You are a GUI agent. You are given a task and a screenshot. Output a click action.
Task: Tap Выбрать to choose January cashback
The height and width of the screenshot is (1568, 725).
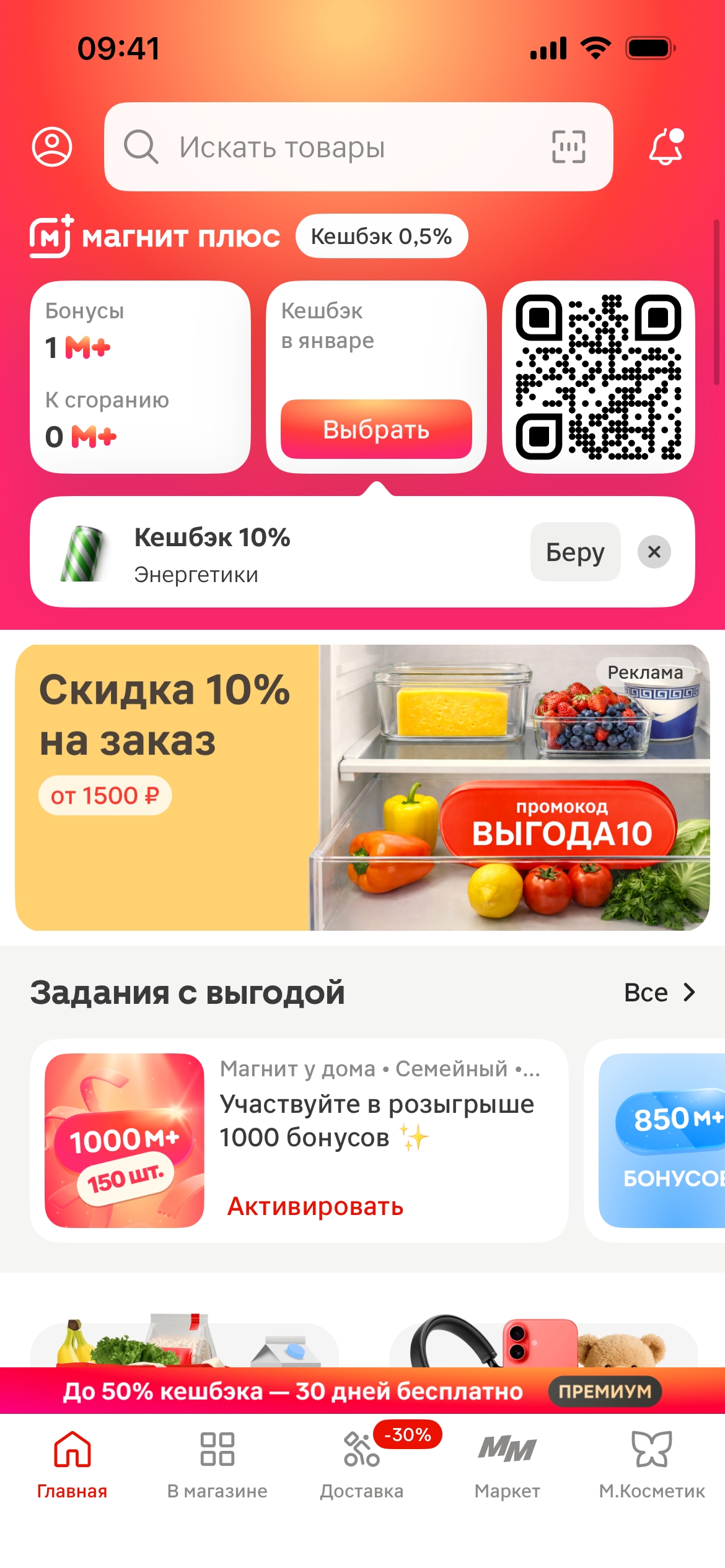376,429
